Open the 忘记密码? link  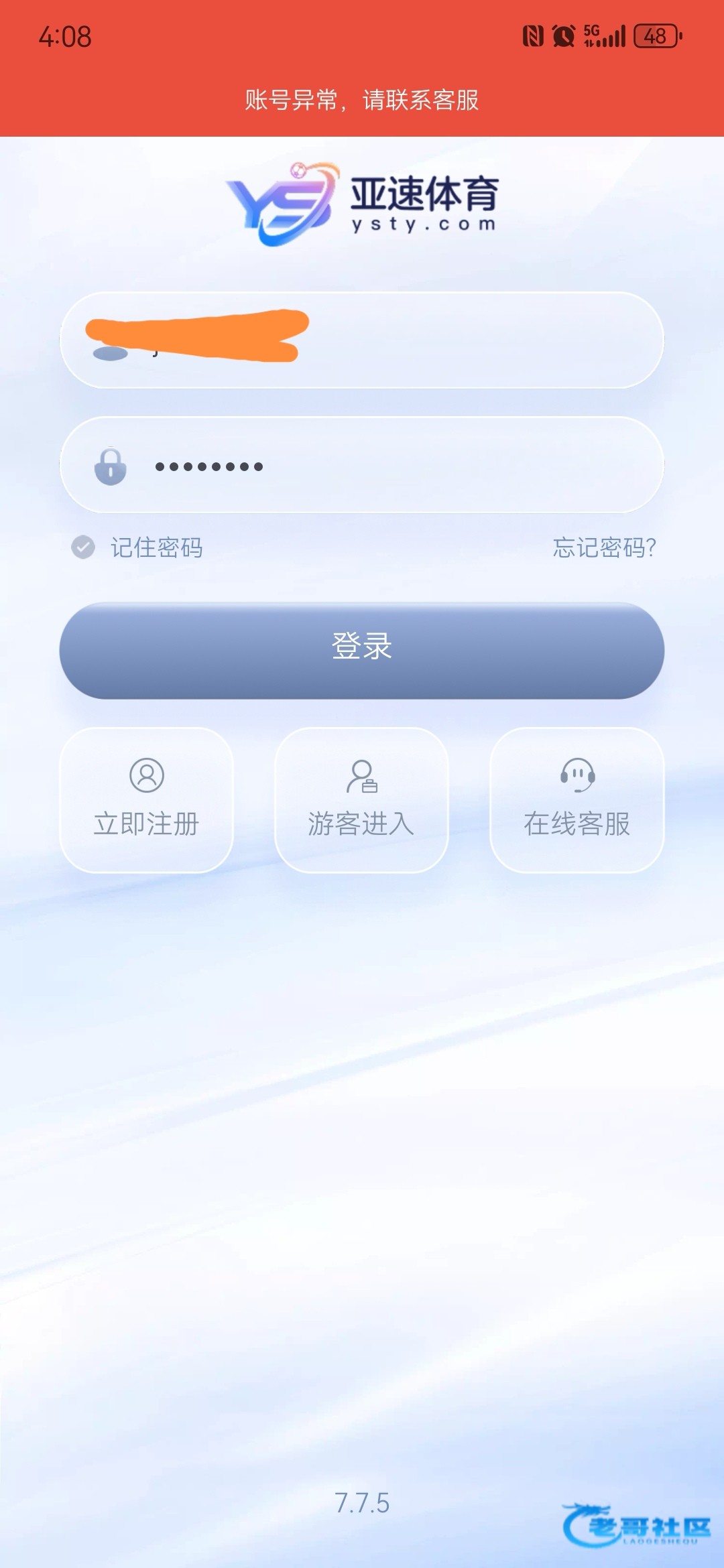coord(604,547)
